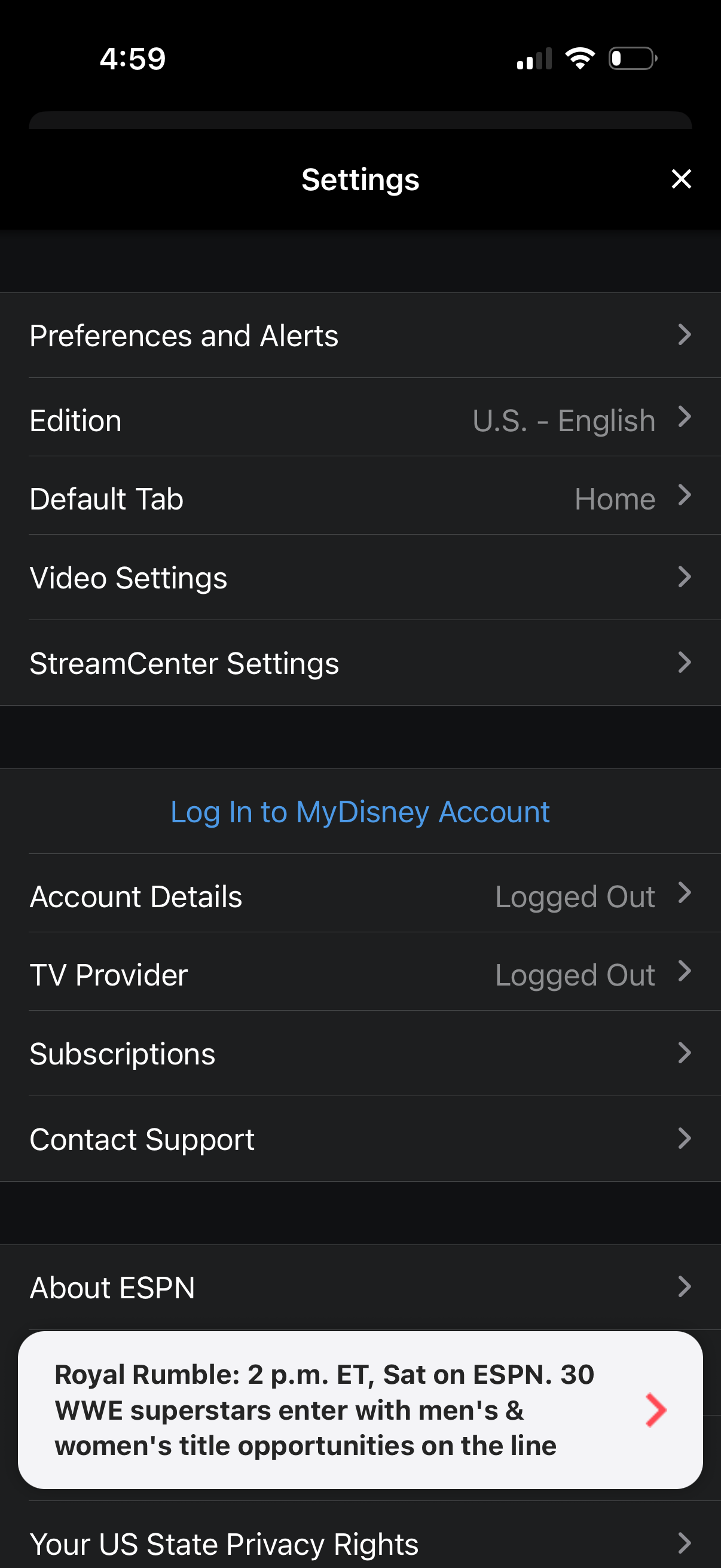
Task: View Your US State Privacy Rights
Action: point(360,1543)
